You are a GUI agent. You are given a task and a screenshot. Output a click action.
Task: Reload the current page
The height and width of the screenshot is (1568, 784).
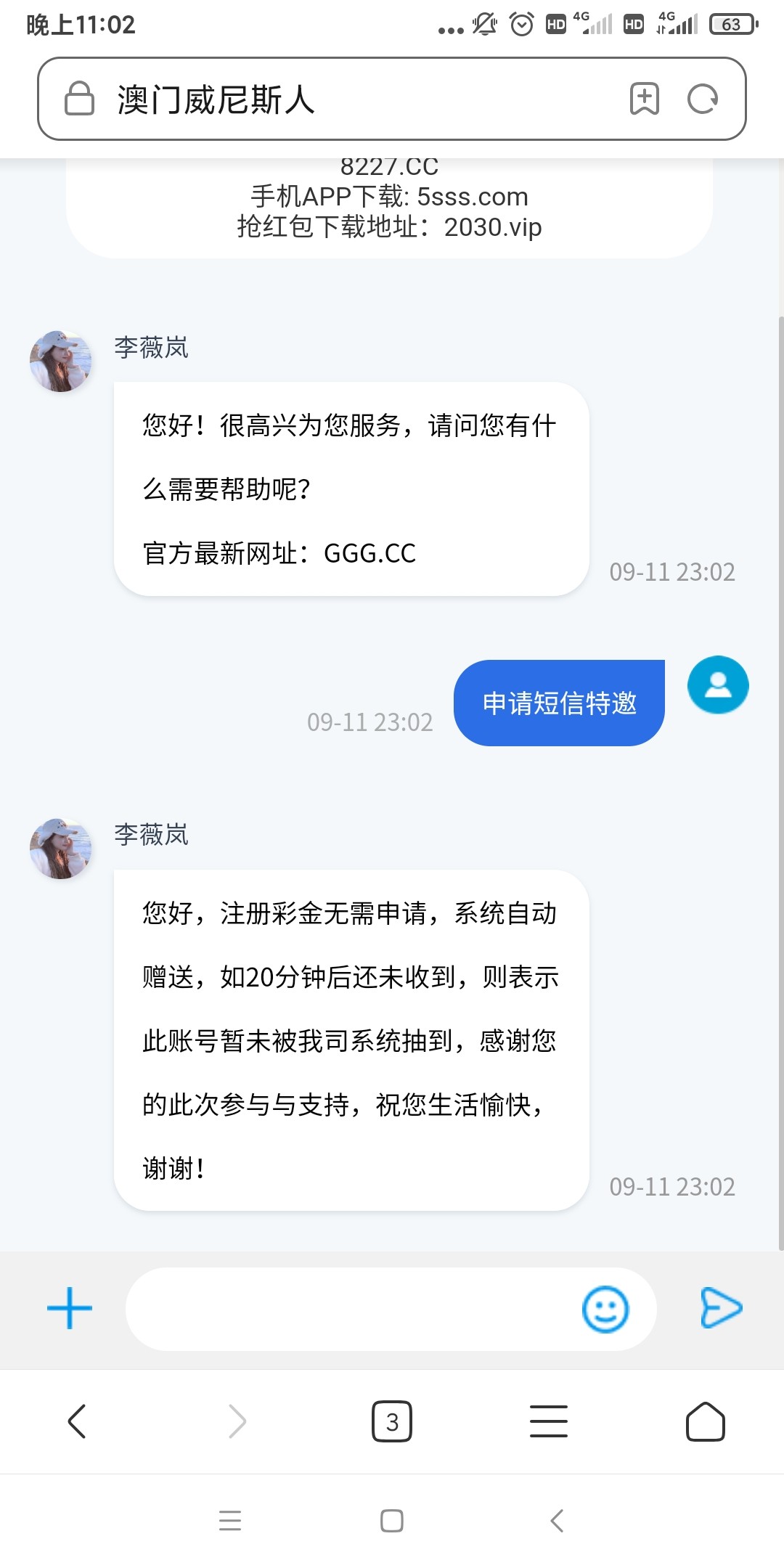(703, 99)
